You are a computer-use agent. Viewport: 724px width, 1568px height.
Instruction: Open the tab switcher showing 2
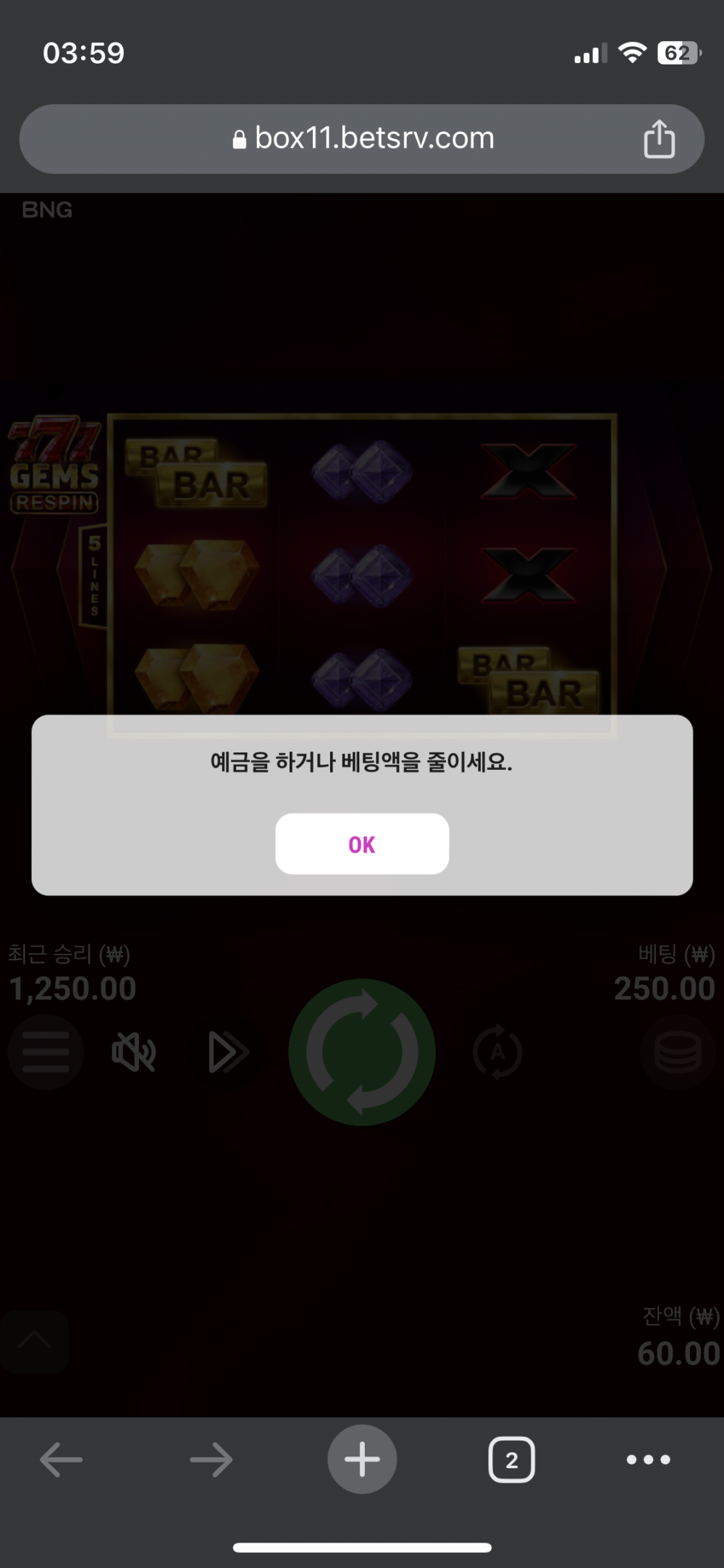pos(511,1459)
